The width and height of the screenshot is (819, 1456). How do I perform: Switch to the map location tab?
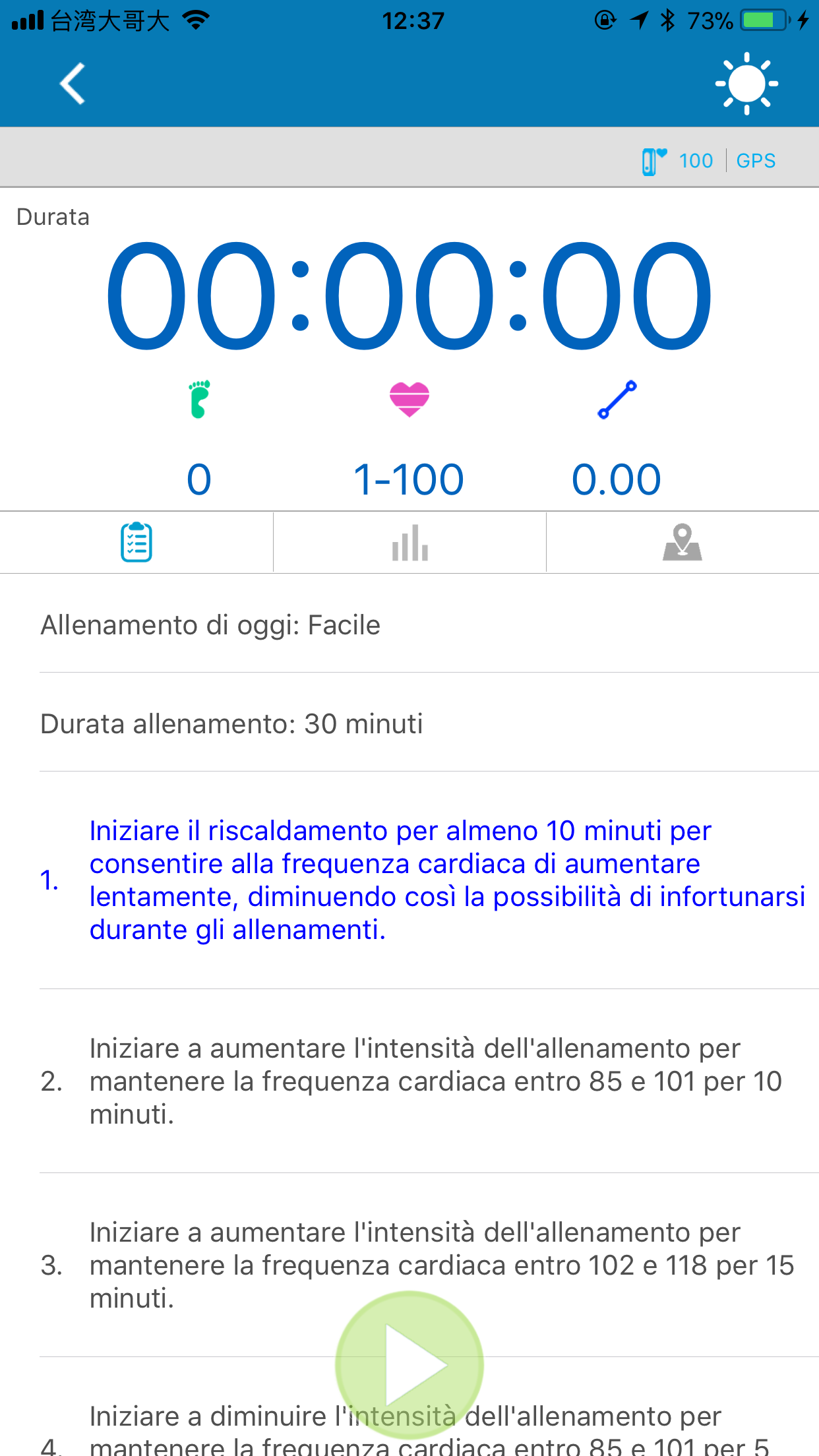pyautogui.click(x=682, y=542)
